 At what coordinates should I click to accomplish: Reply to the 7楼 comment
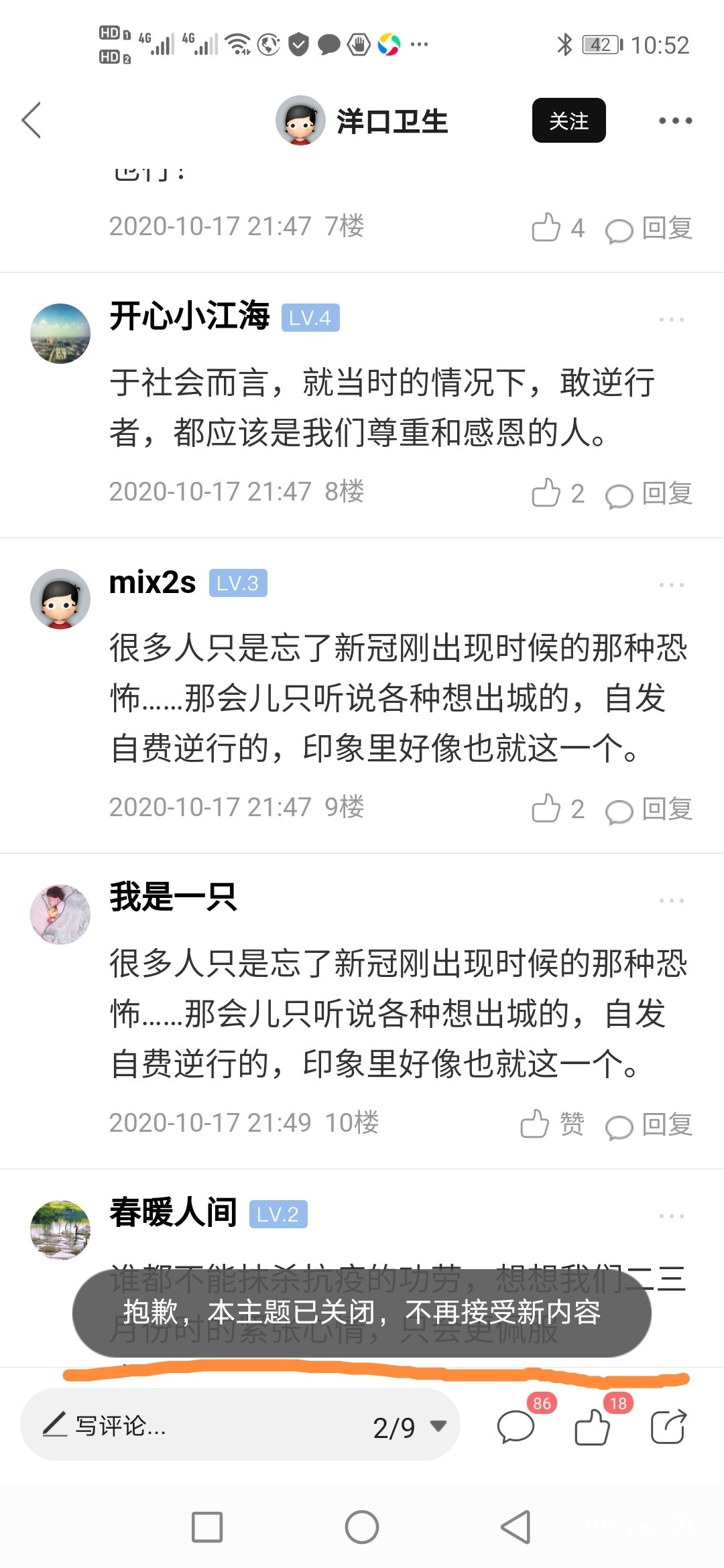click(x=649, y=228)
